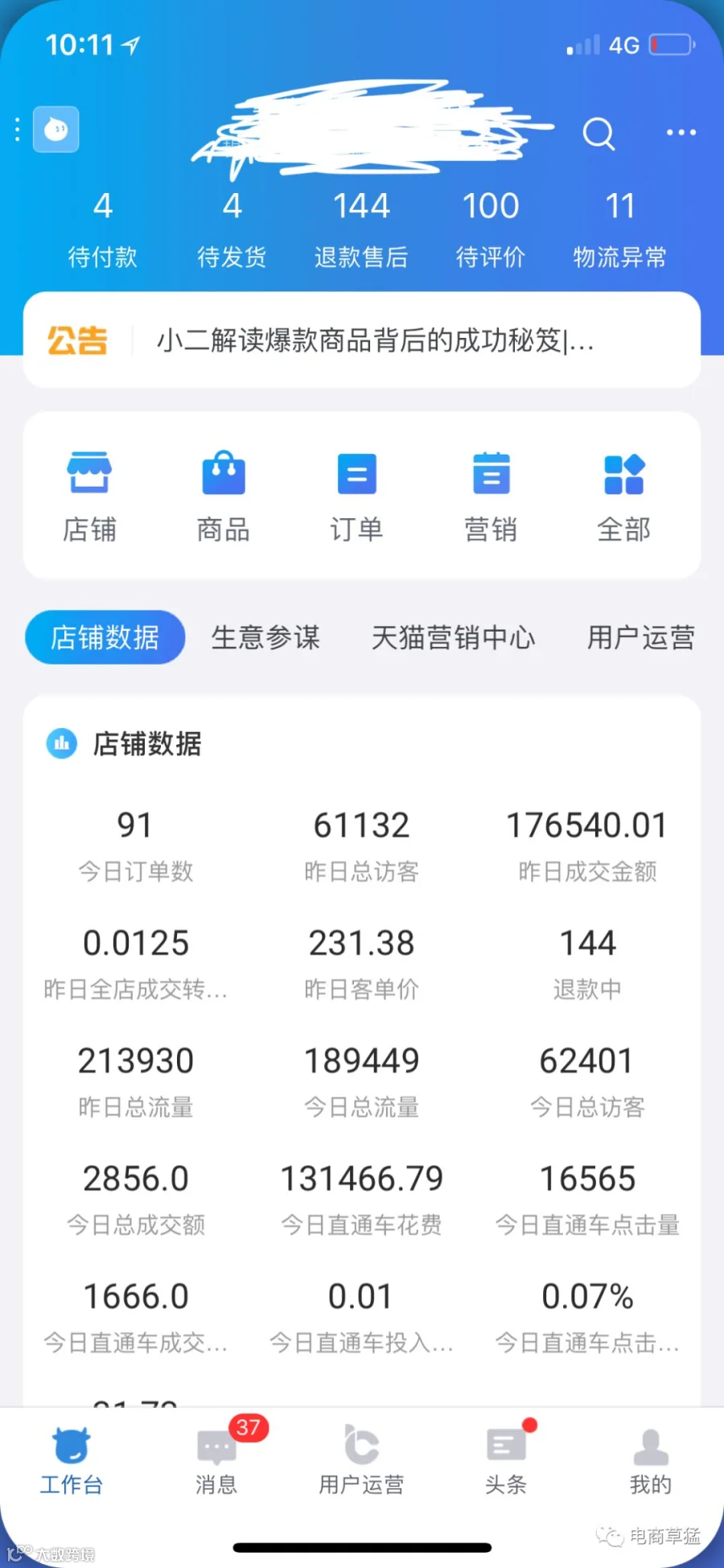The image size is (724, 1568).
Task: Open the search magnifier icon
Action: pos(599,134)
